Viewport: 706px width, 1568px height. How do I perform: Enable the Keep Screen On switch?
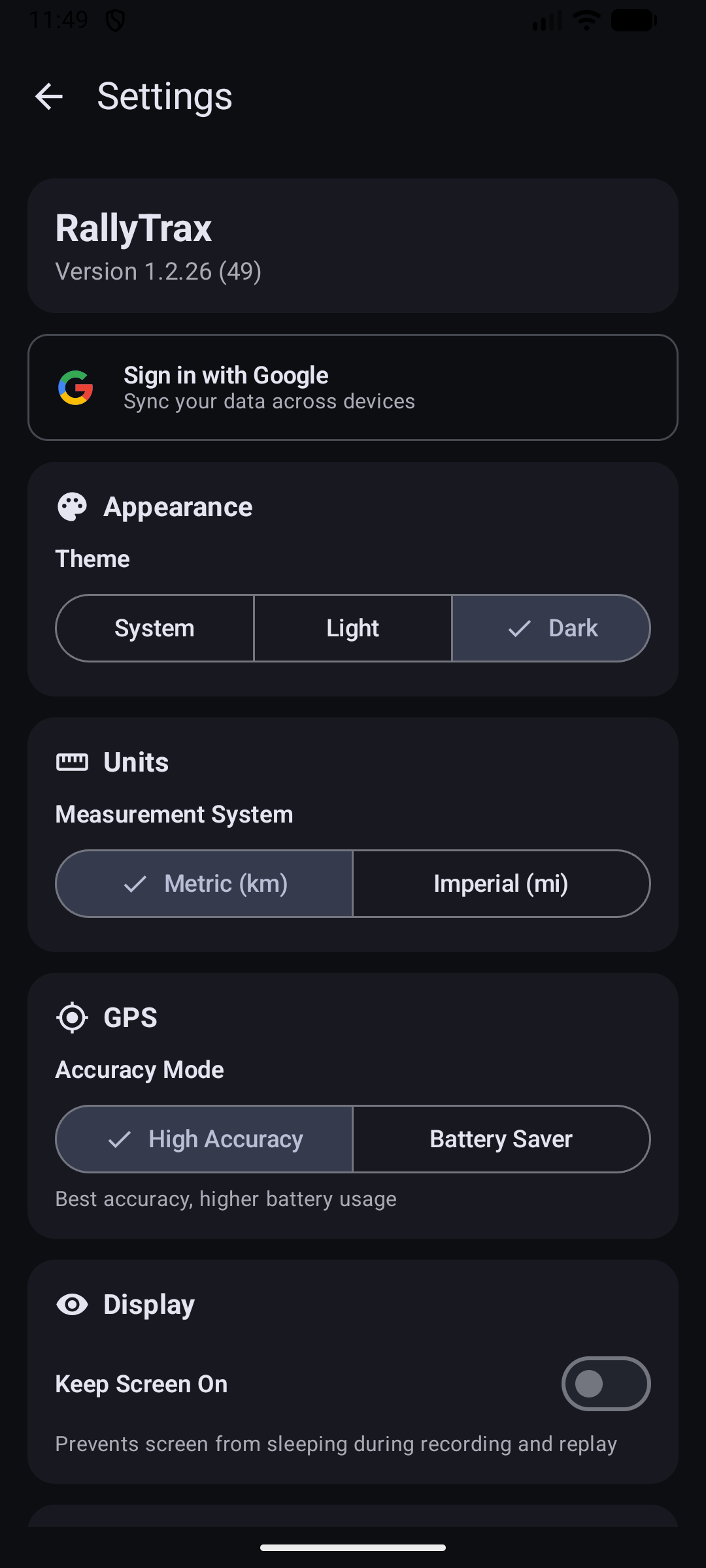605,1383
